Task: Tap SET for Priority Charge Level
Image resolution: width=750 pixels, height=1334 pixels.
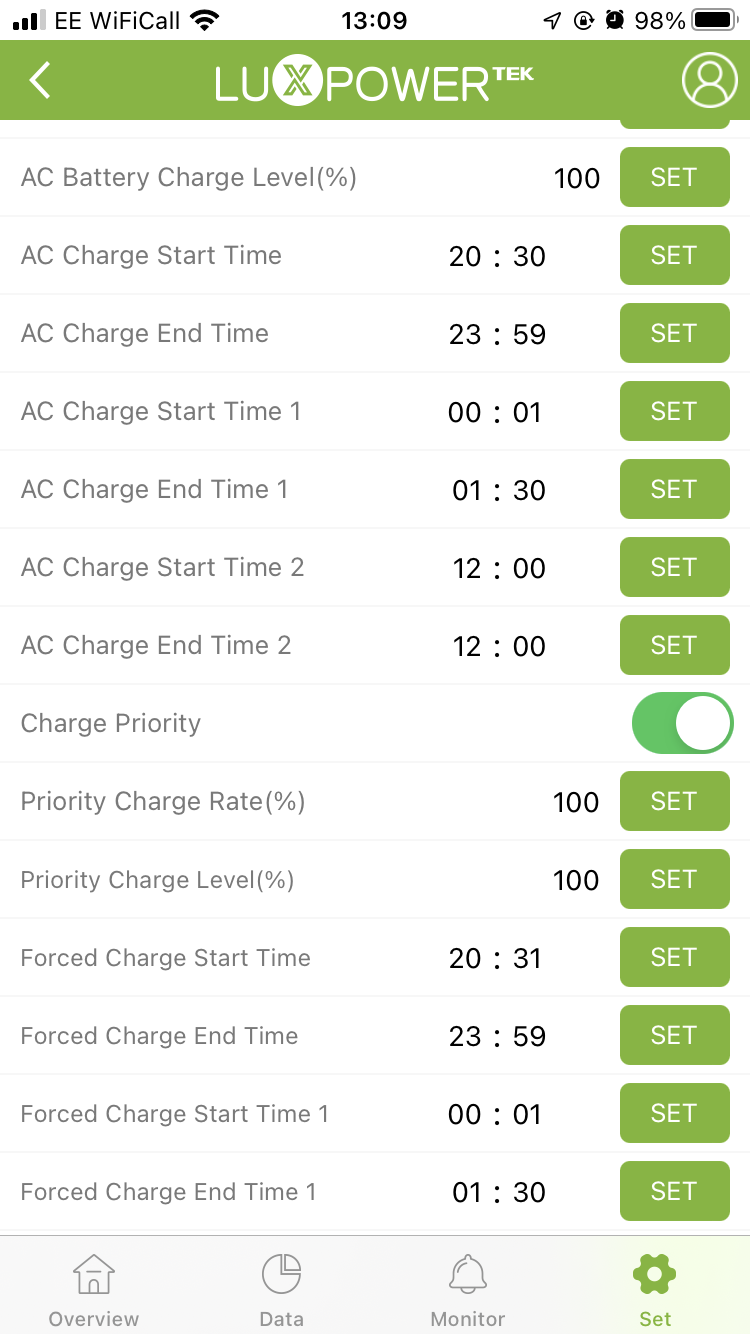Action: (674, 879)
